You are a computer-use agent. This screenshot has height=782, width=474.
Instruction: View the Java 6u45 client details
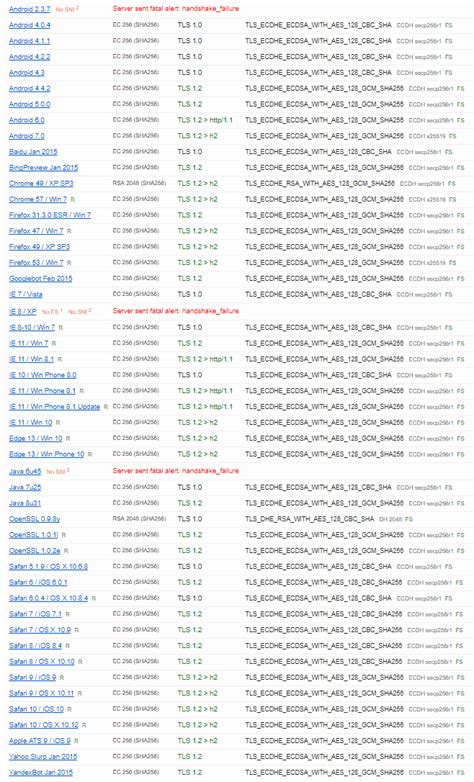(25, 471)
